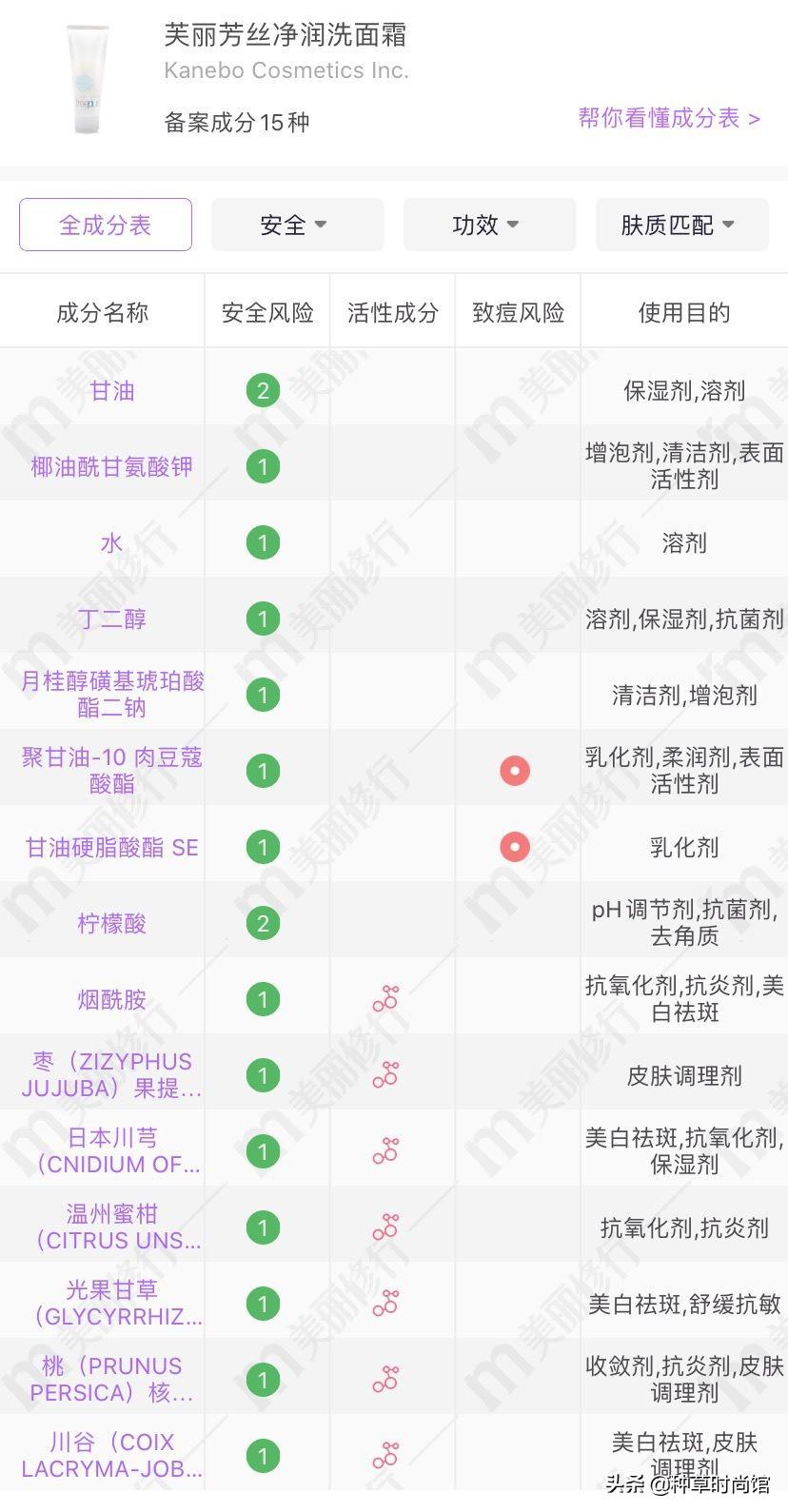Screen dimensions: 788x1512
Task: Open the 日本川芎 ingredient entry
Action: point(111,1151)
